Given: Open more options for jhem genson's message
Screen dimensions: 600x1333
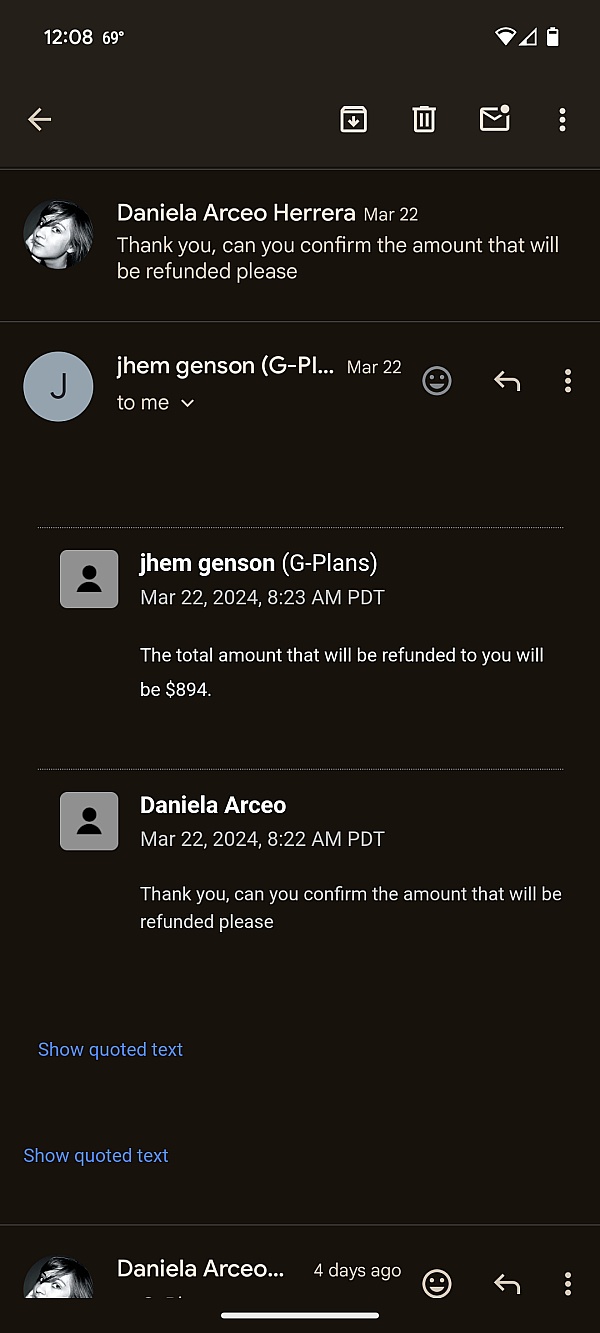Looking at the screenshot, I should 568,381.
